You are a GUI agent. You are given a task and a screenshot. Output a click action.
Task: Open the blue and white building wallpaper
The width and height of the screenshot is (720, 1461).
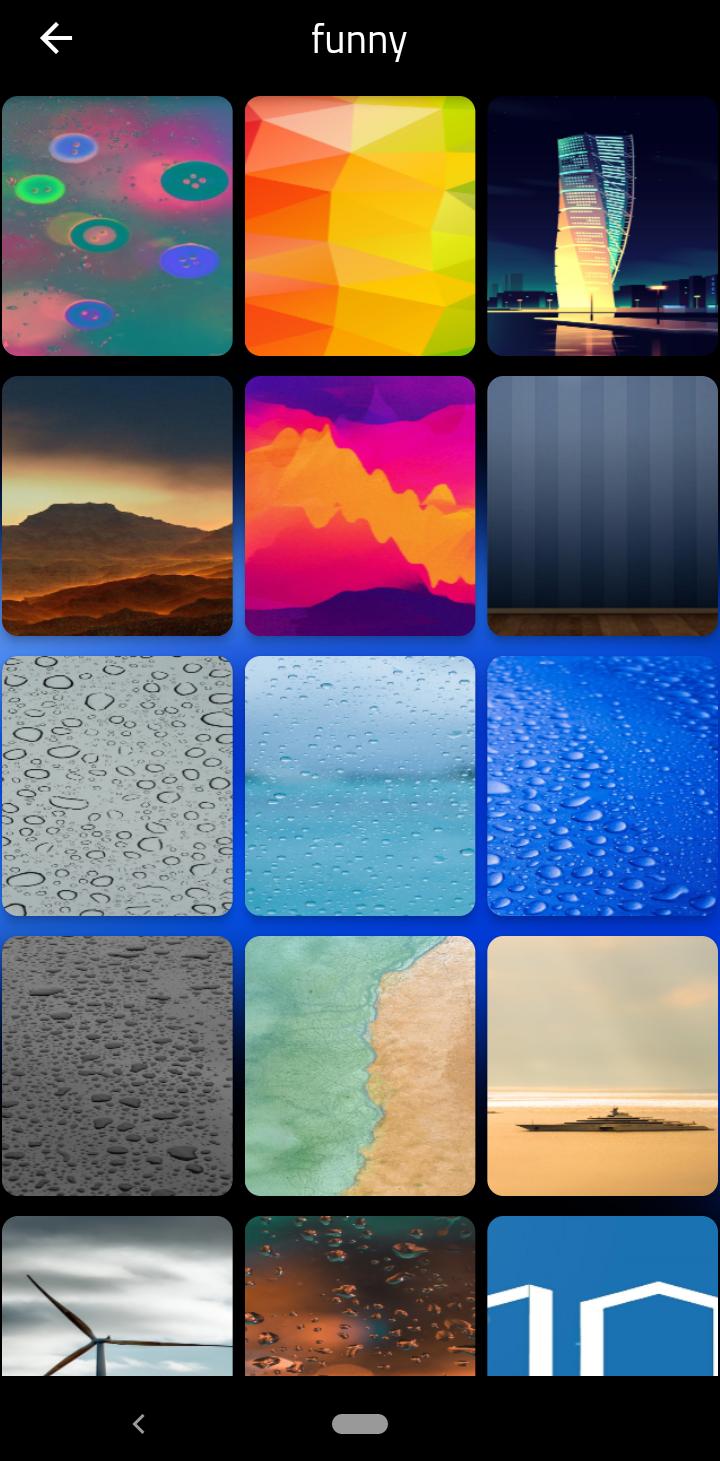tap(602, 1296)
